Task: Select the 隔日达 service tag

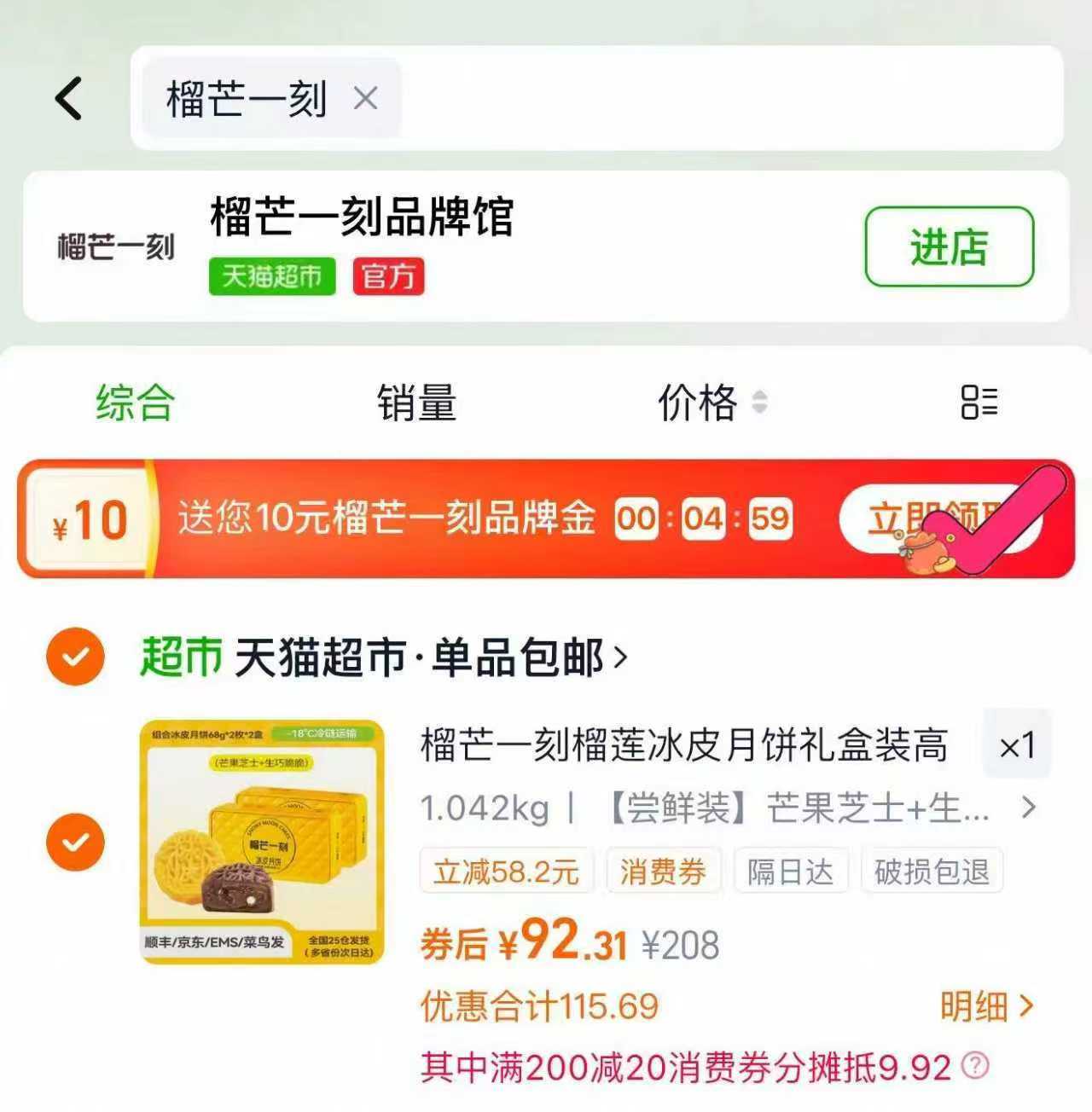Action: click(790, 870)
